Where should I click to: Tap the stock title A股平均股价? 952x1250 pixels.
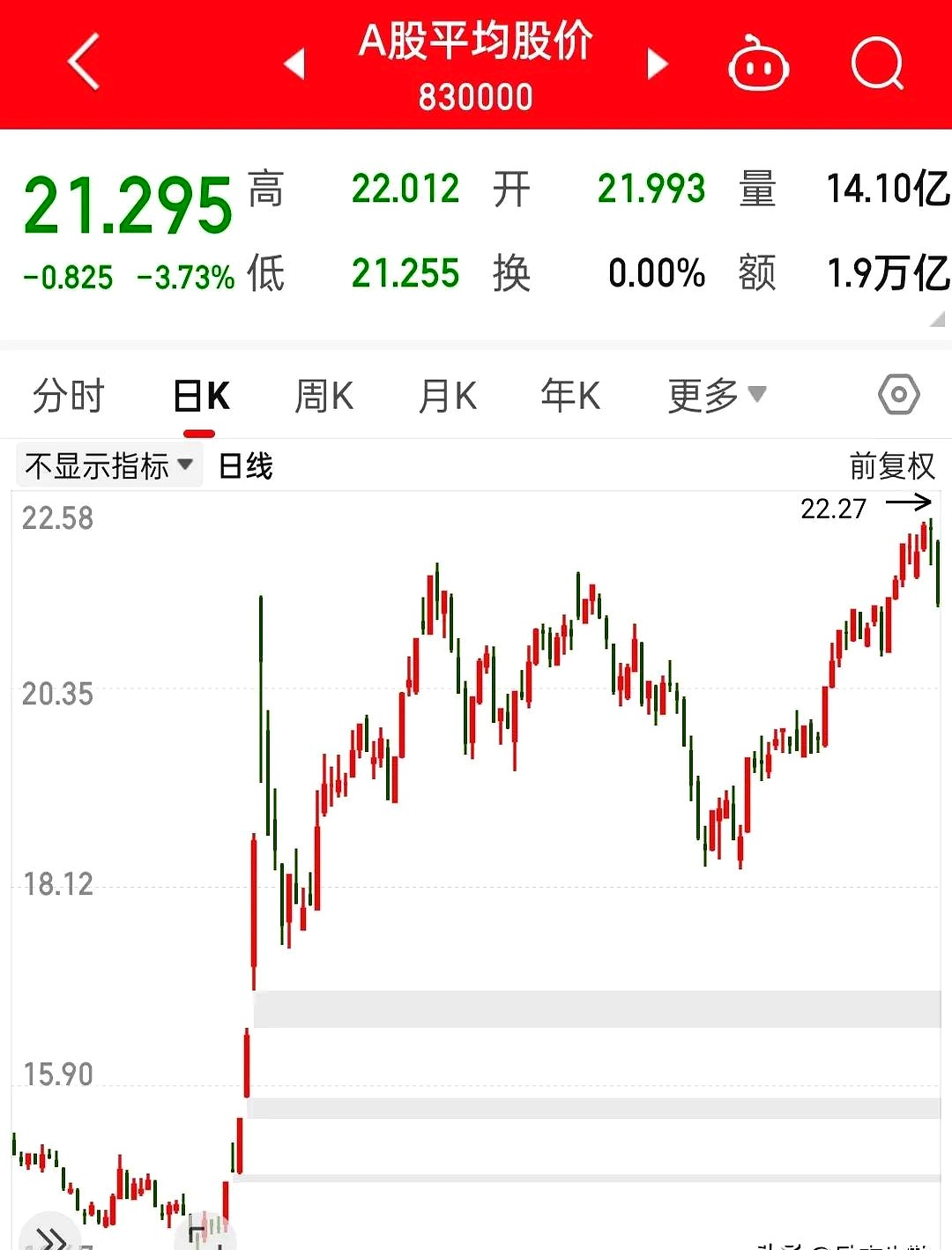475,44
